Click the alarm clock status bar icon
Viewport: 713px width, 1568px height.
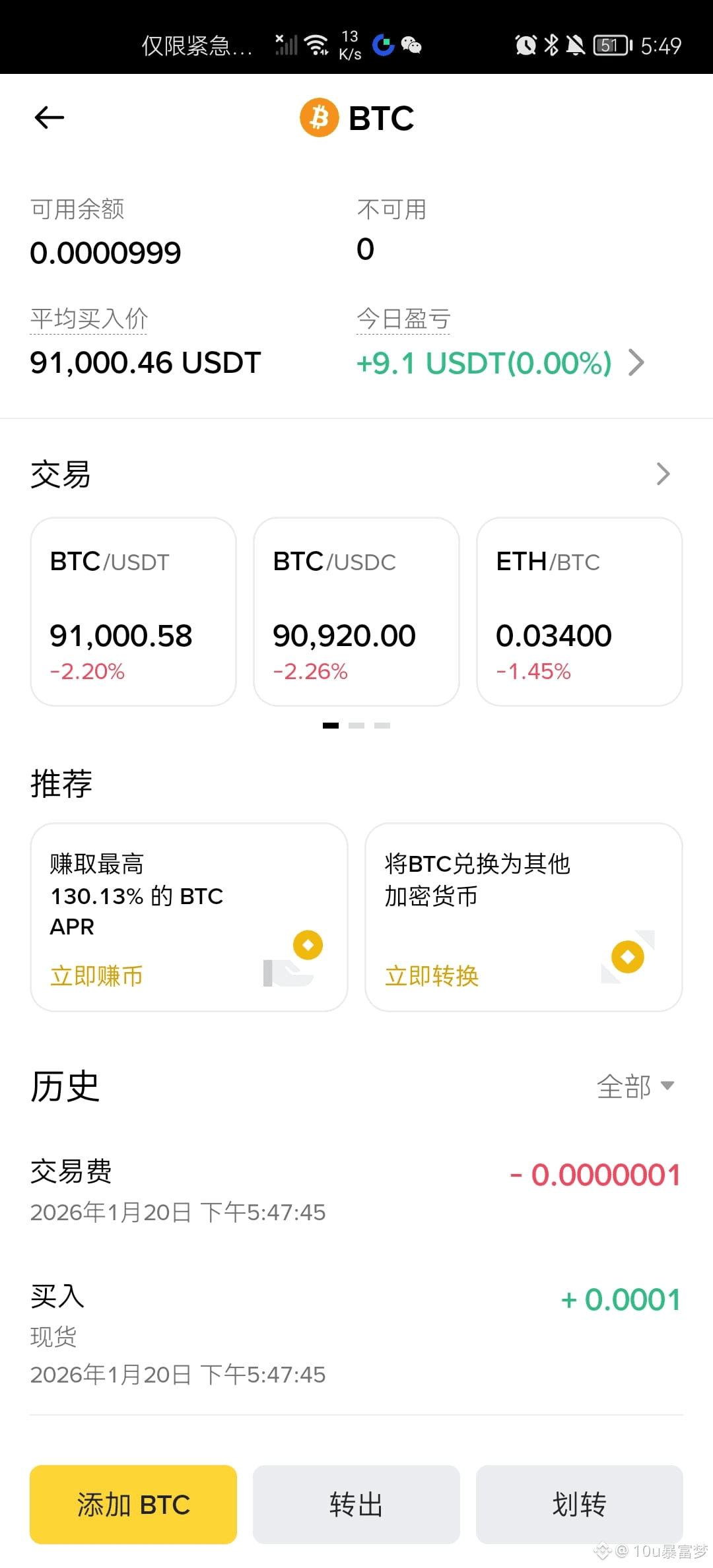525,44
